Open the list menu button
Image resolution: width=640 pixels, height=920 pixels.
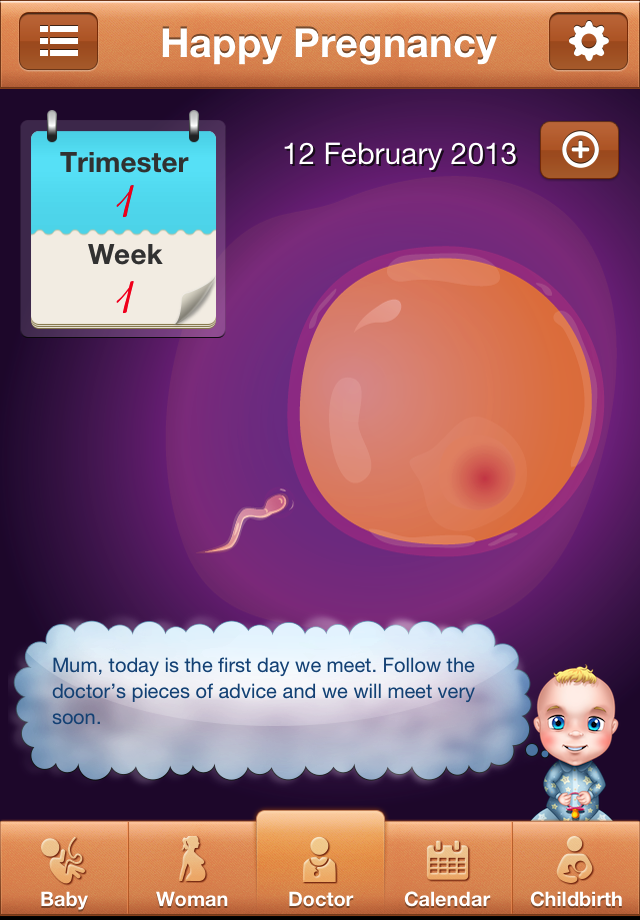(x=58, y=42)
